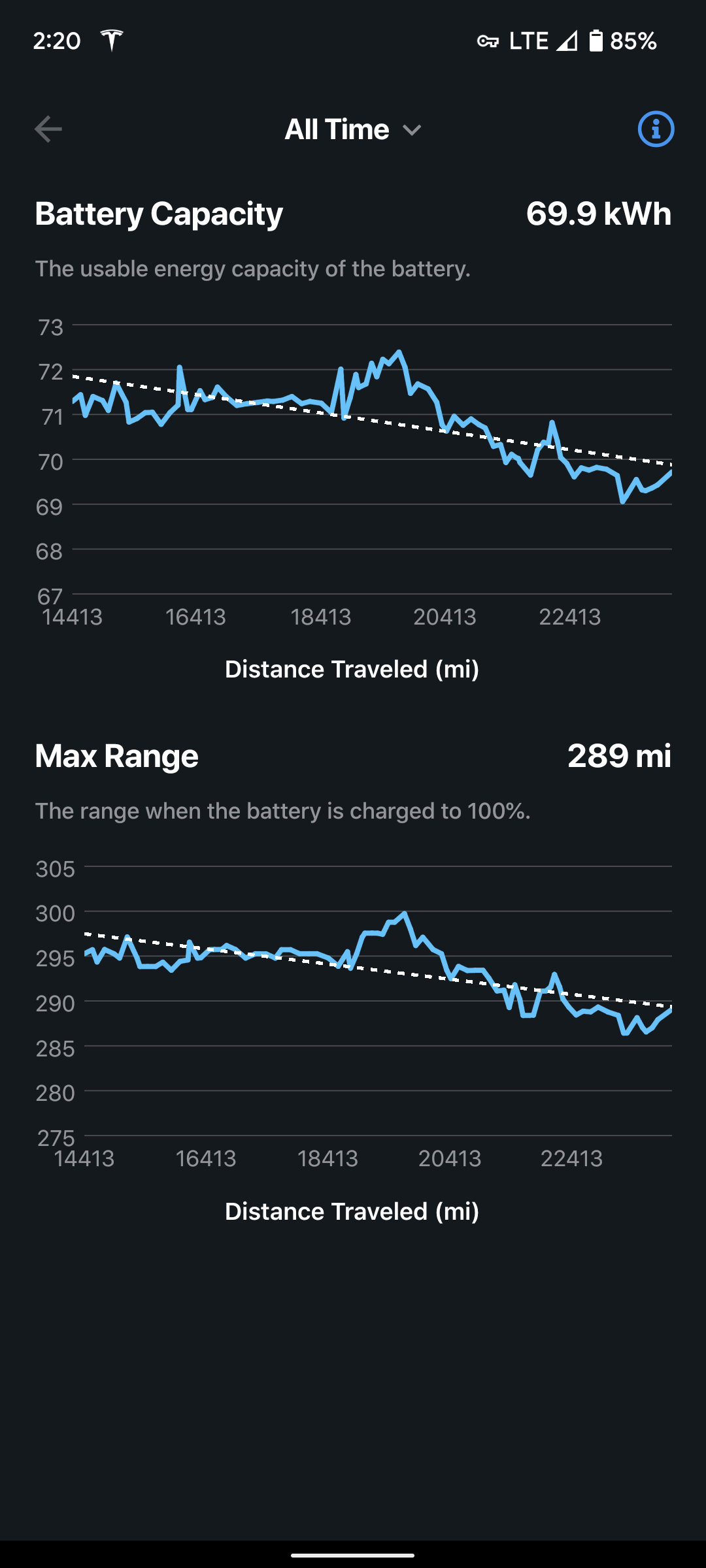
Task: Select the Max Range heading
Action: tap(116, 755)
